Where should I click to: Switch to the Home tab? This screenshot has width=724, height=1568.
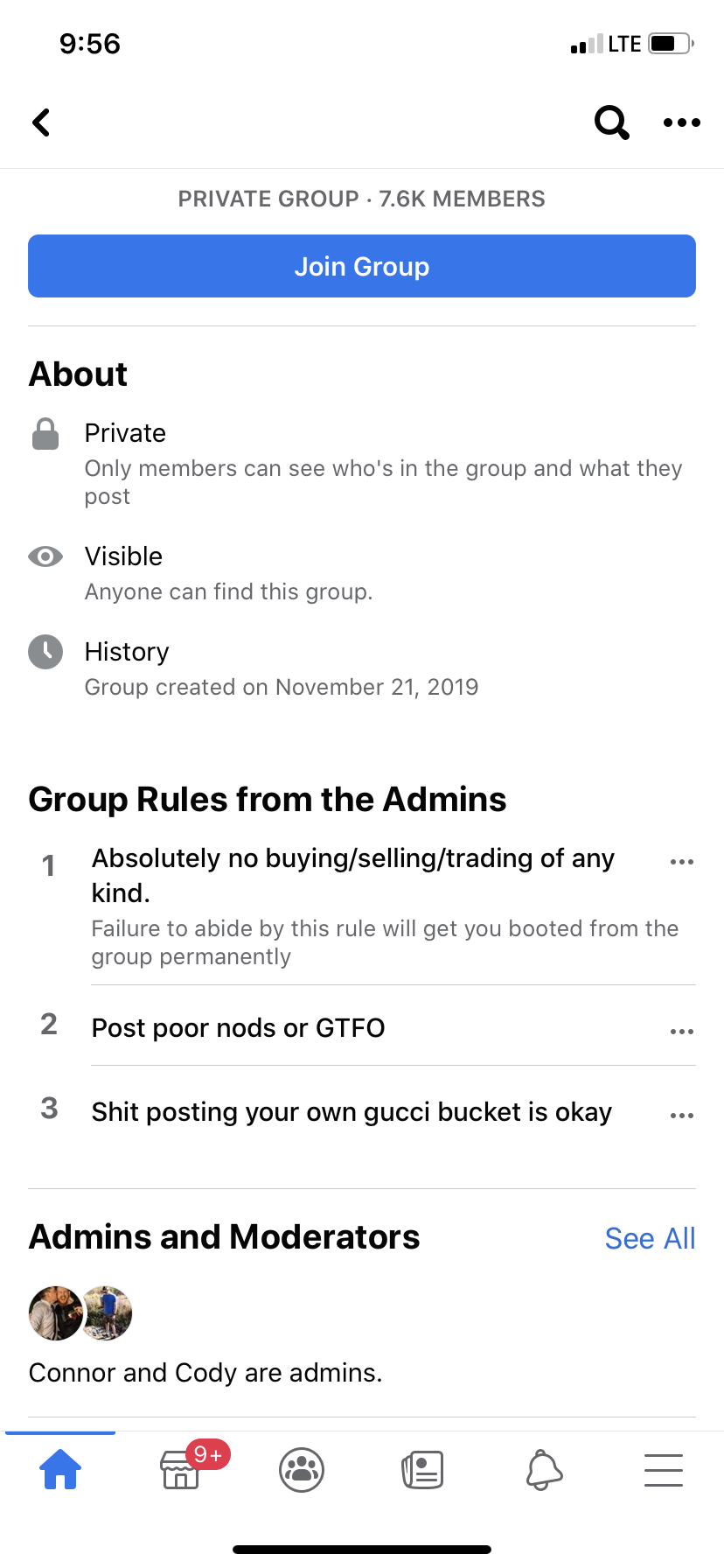click(x=60, y=1470)
